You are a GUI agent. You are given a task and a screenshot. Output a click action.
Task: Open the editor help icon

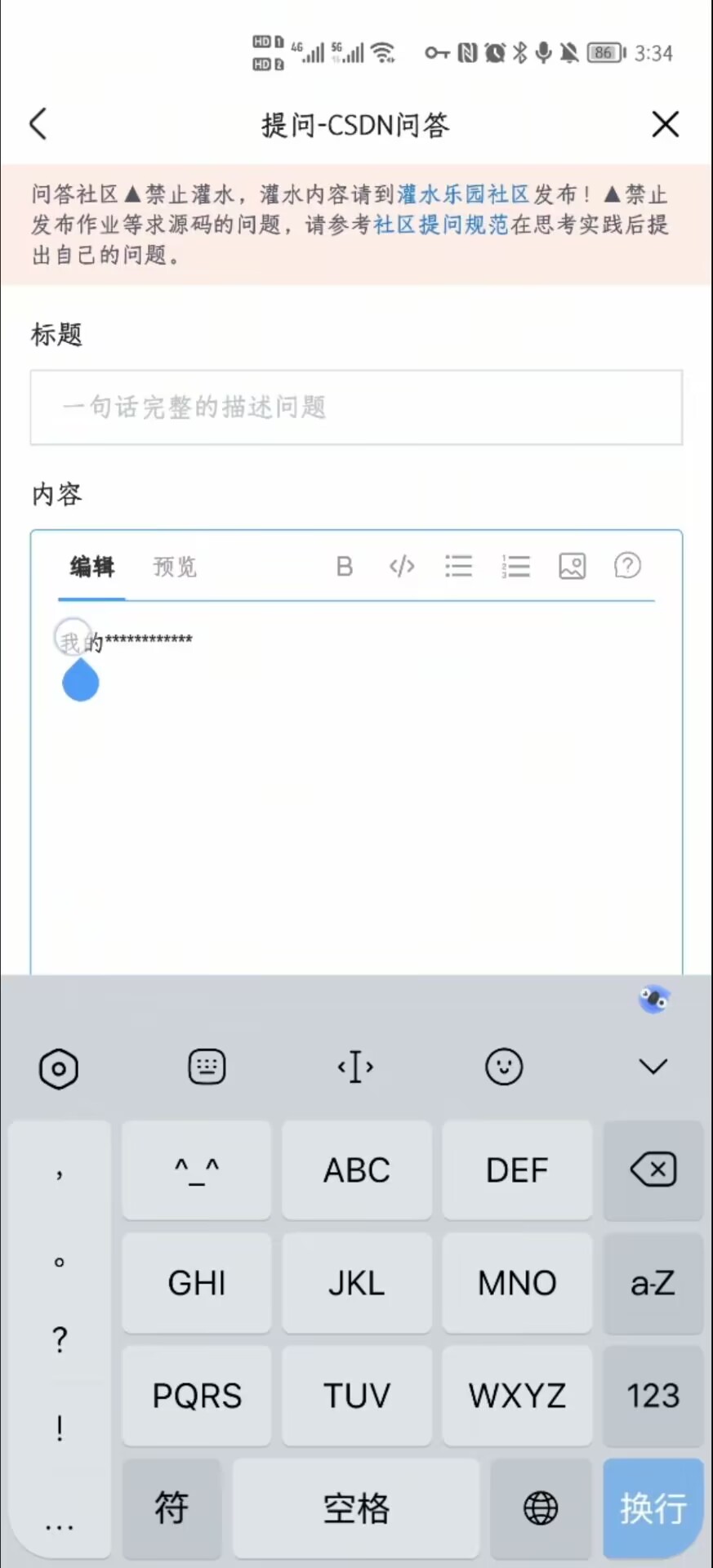(627, 566)
